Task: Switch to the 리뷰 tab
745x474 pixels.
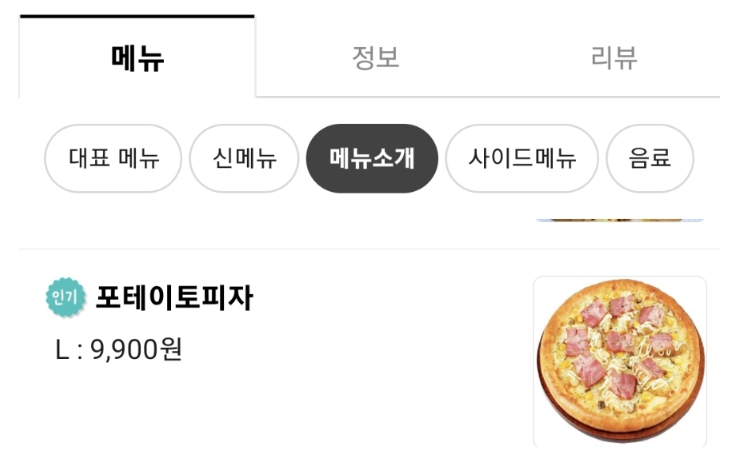Action: click(x=613, y=58)
